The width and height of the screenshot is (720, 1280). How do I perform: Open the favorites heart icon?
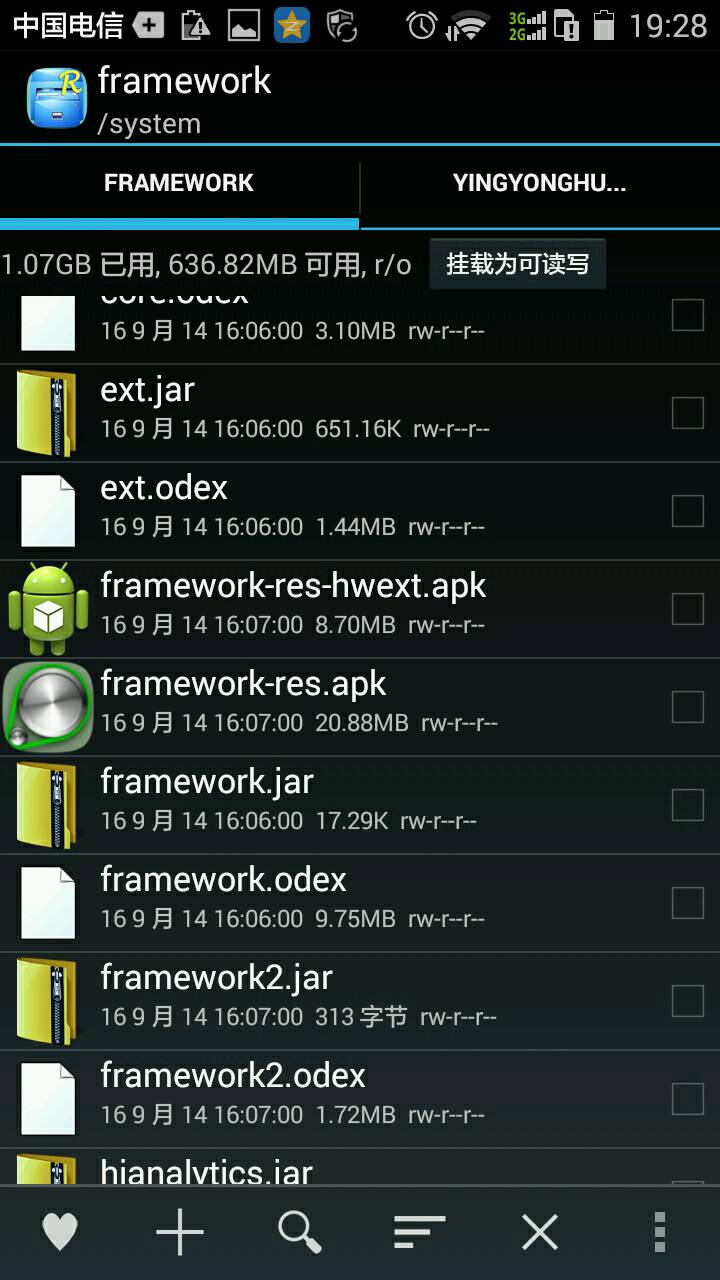tap(60, 1232)
